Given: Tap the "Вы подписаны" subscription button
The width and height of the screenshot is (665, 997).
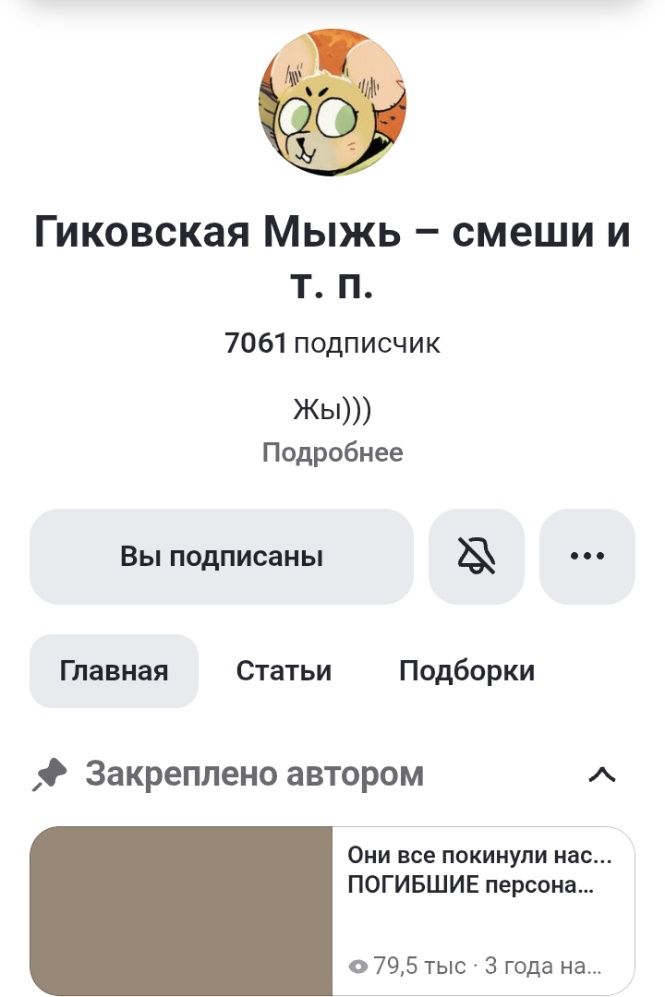Looking at the screenshot, I should point(221,557).
